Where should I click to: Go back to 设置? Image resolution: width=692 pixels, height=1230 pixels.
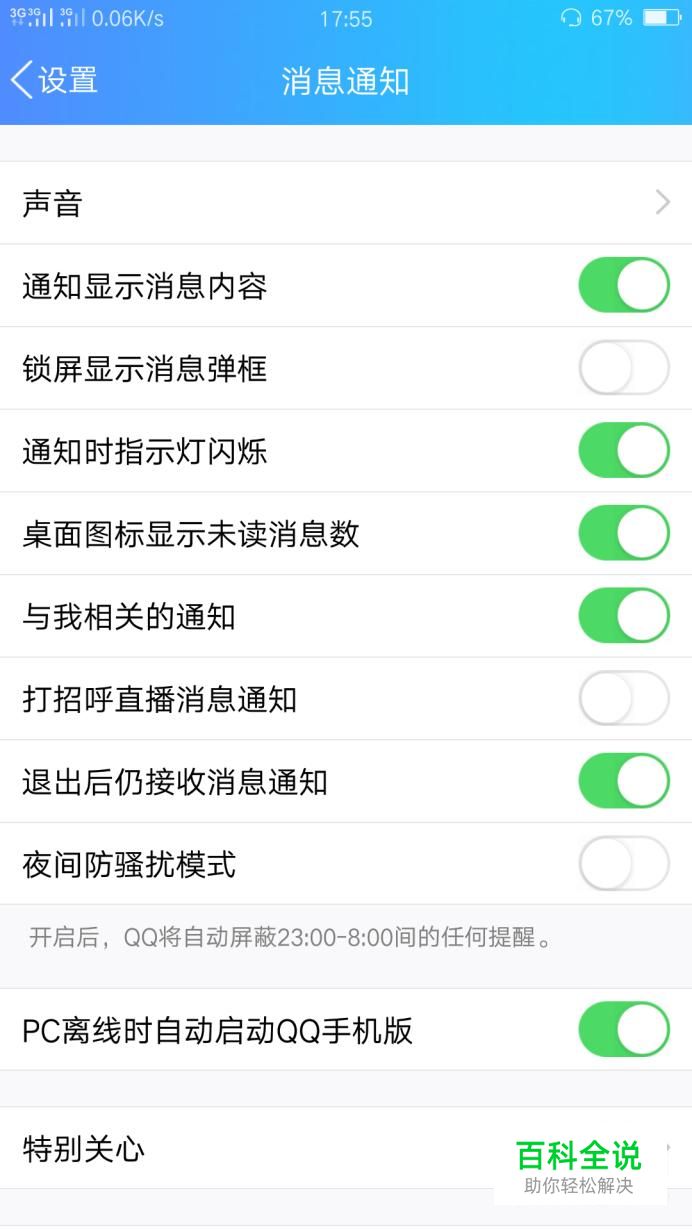[x=54, y=80]
